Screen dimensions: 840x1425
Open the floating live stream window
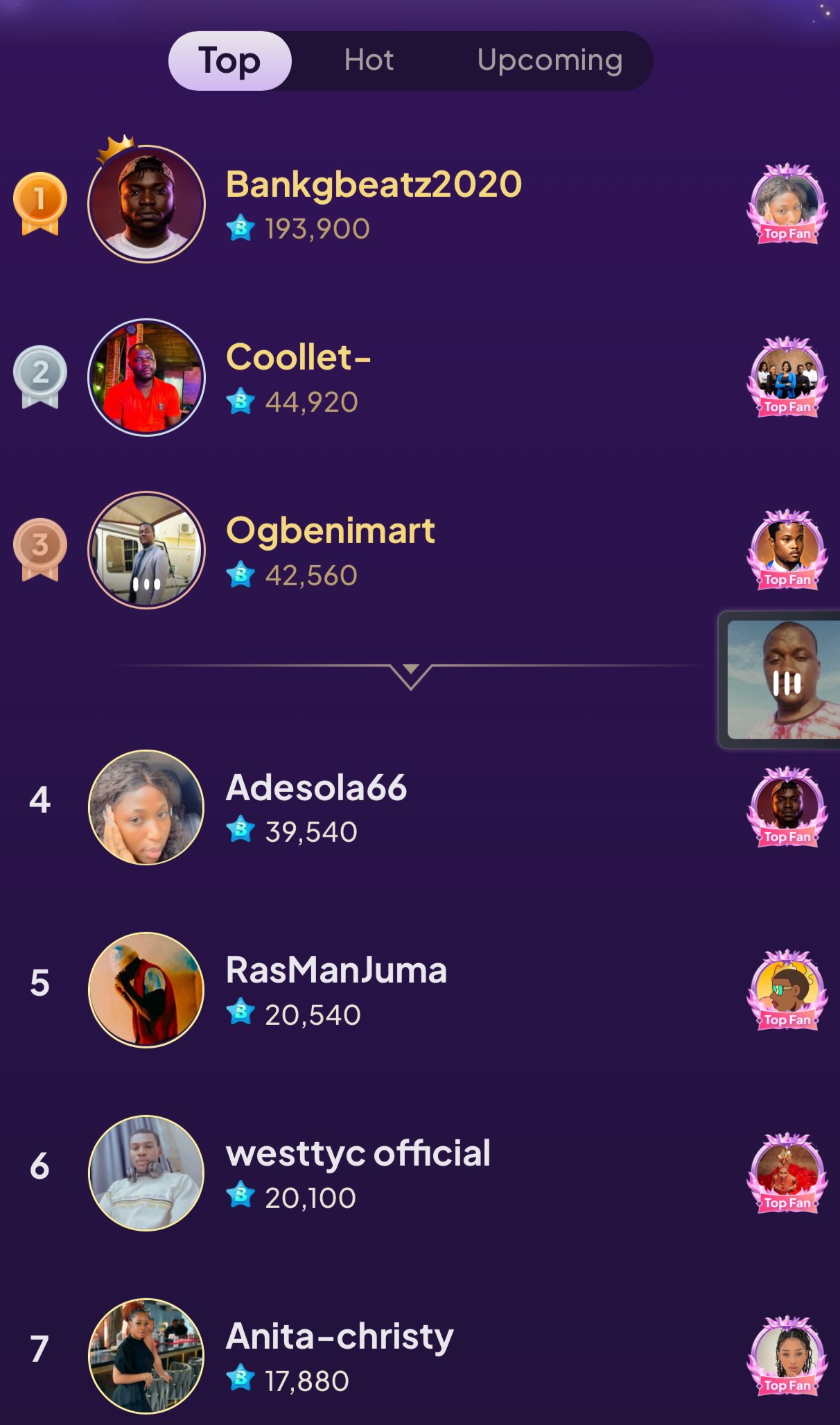780,680
